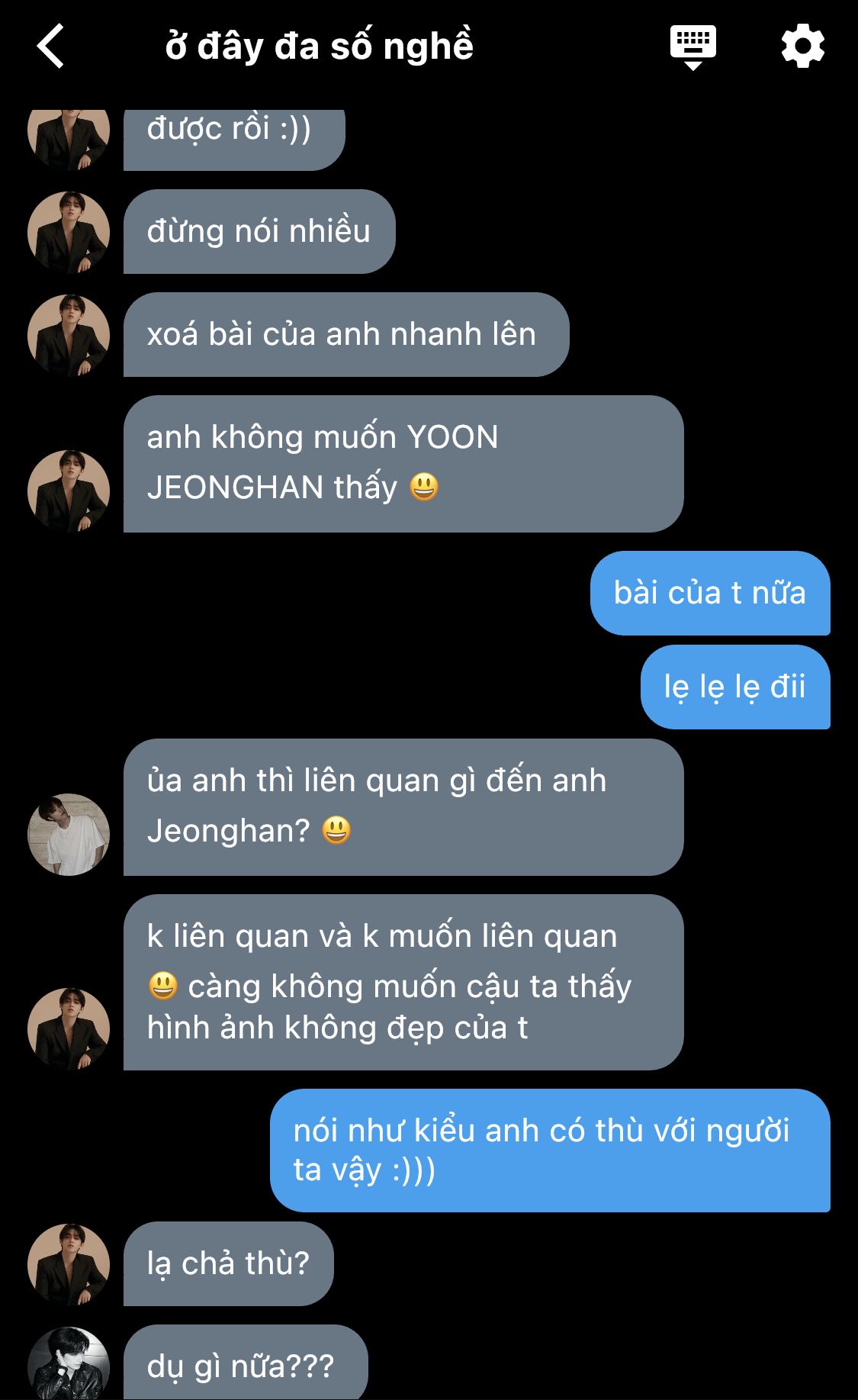This screenshot has height=1400, width=858.
Task: Open the keyboard icon in header
Action: click(693, 47)
